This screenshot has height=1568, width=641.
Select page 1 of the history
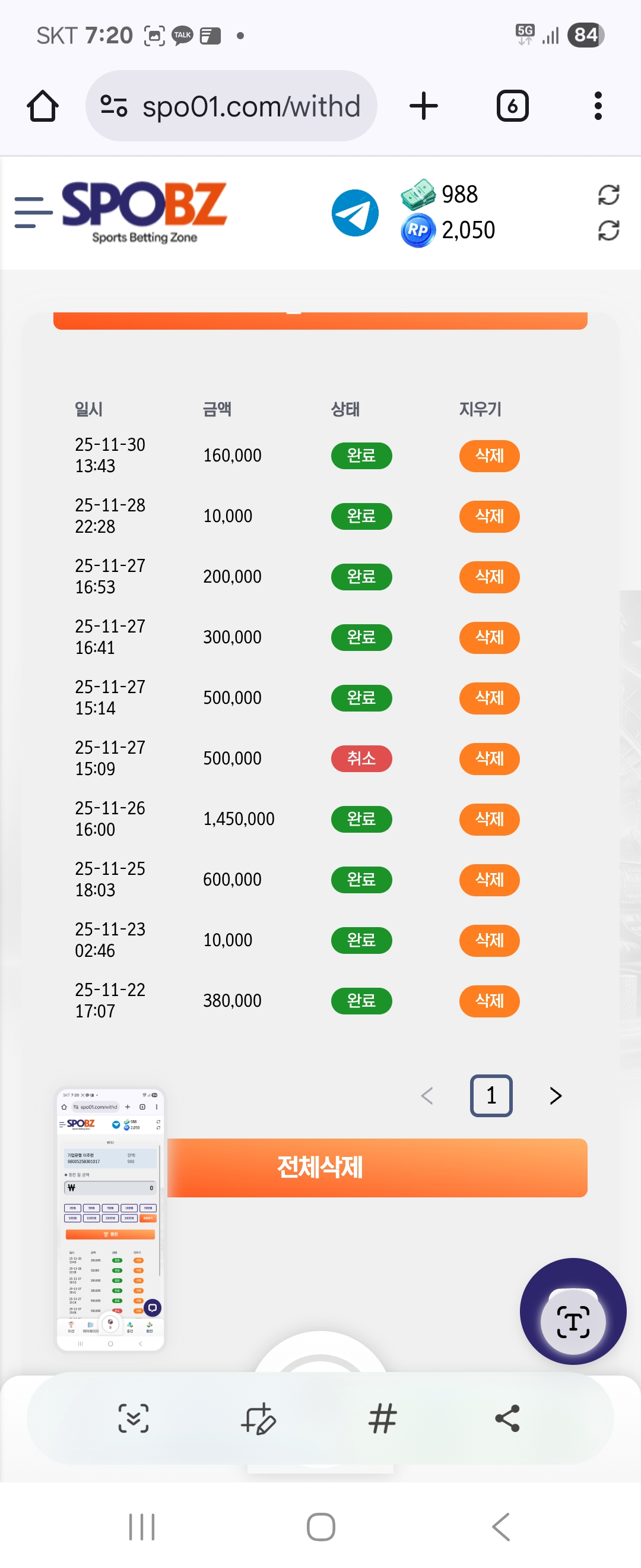pos(491,1096)
